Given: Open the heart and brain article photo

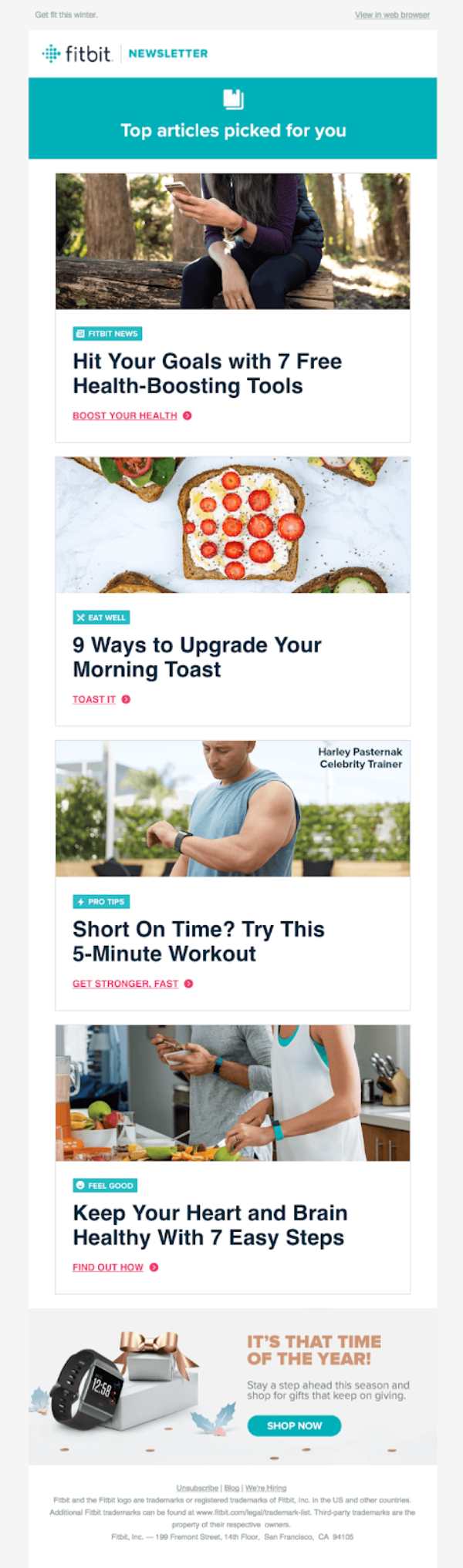Looking at the screenshot, I should point(232,1092).
